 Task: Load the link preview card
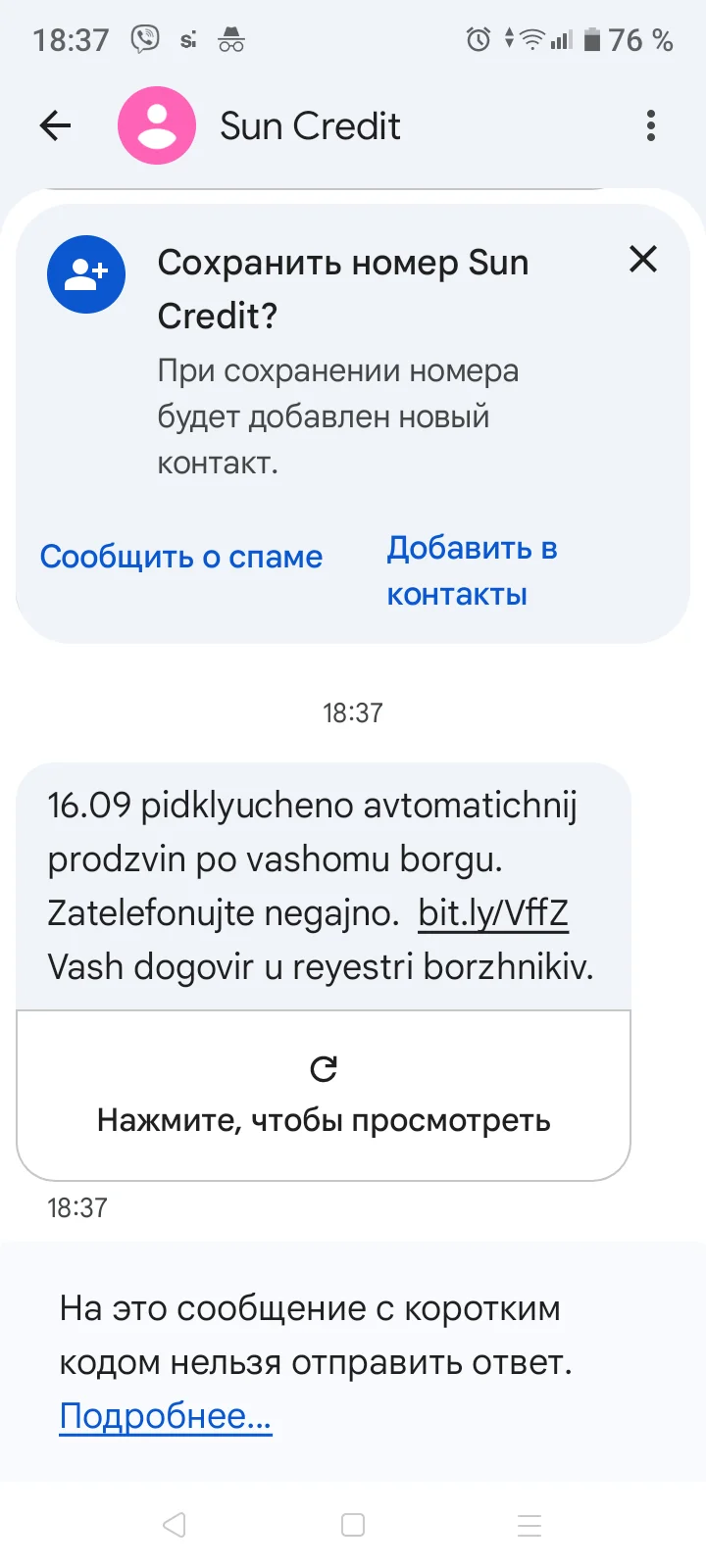[x=324, y=1096]
